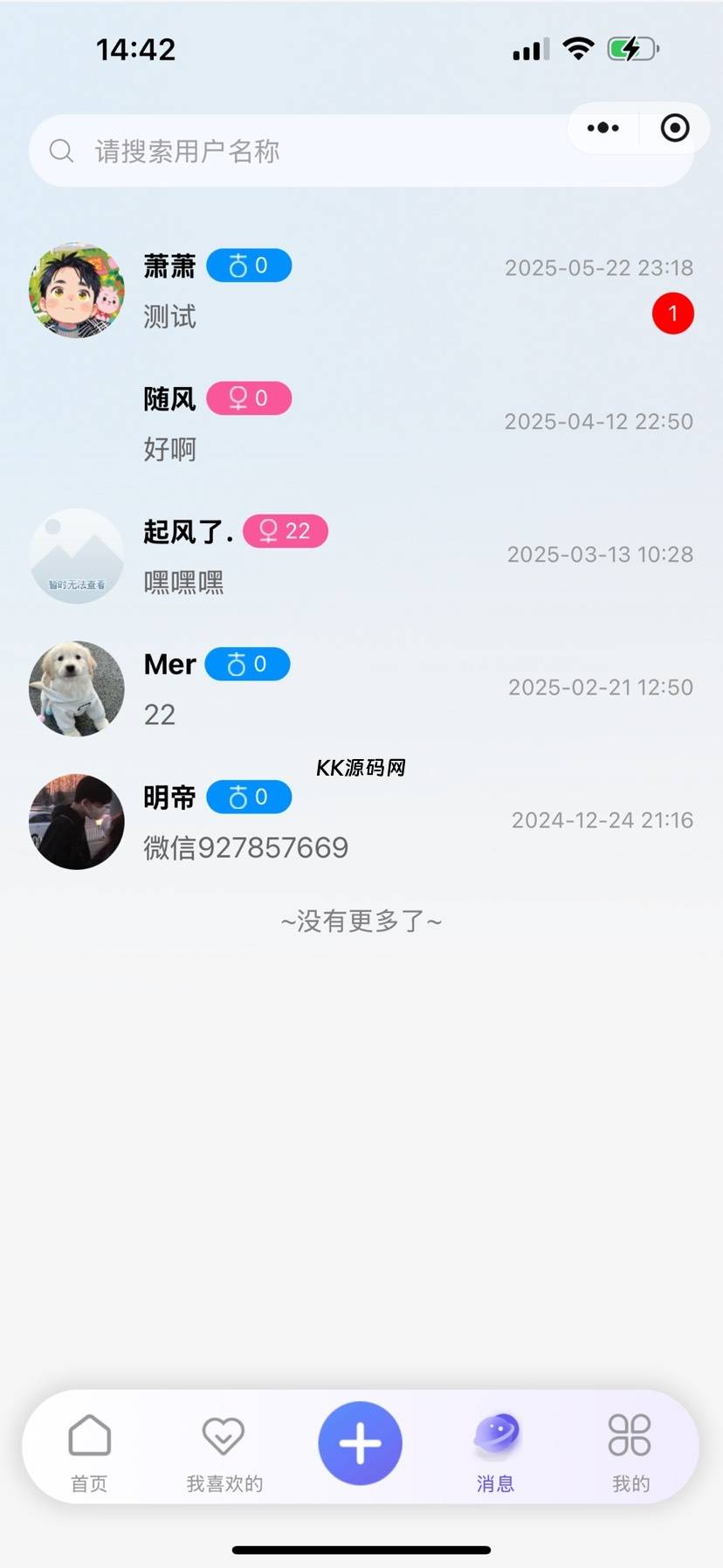
Task: Open the chat with 随风
Action: point(361,424)
